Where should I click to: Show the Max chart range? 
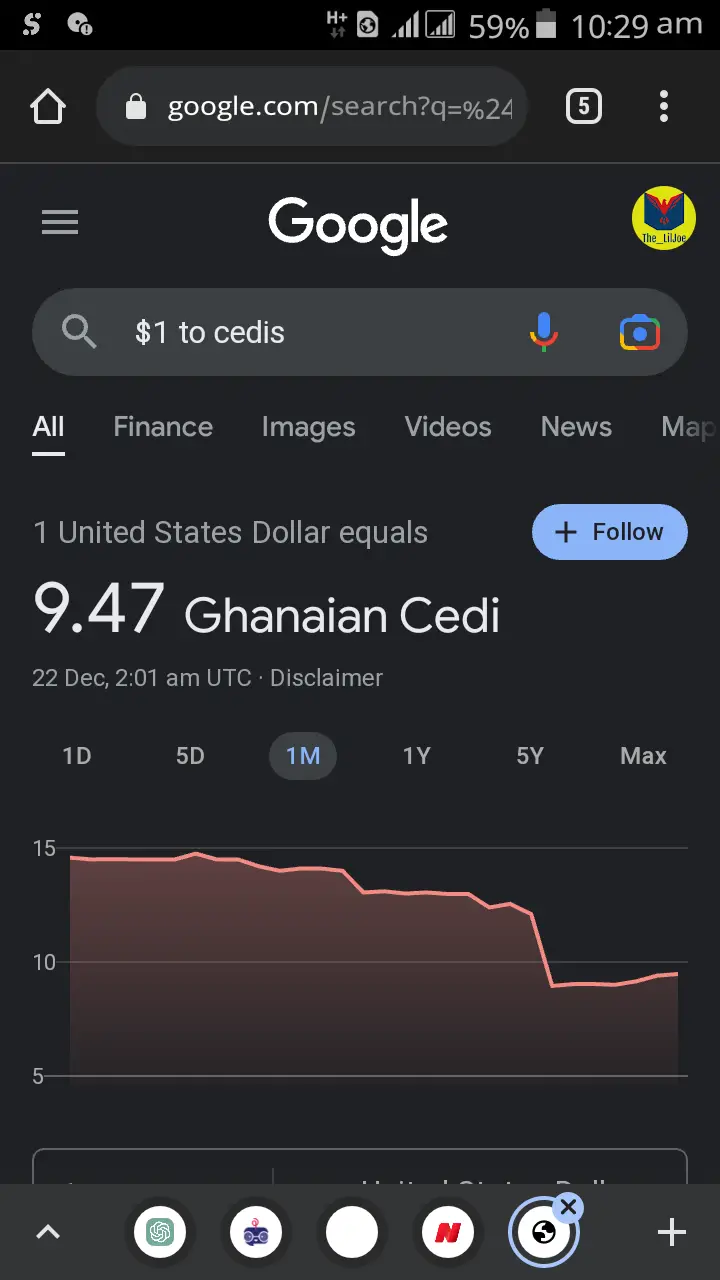[x=643, y=756]
